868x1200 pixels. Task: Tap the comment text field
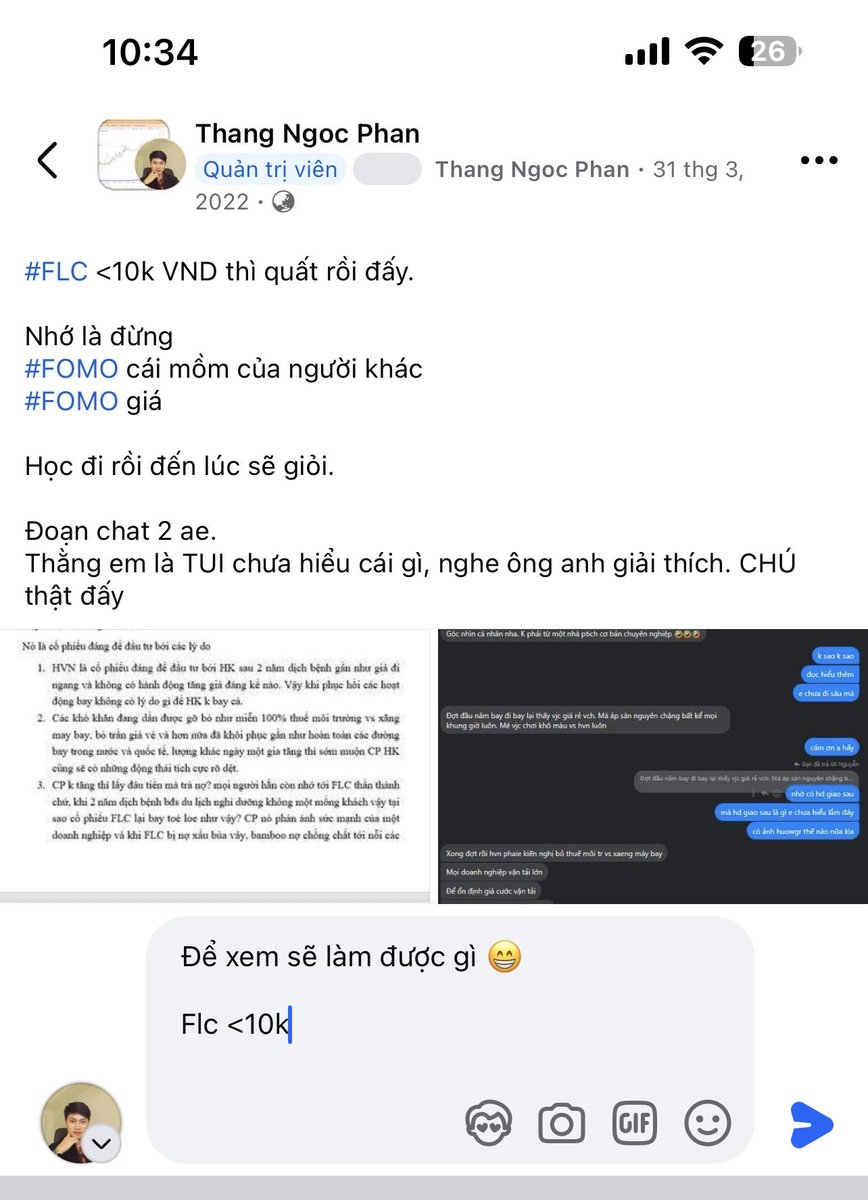pos(450,990)
